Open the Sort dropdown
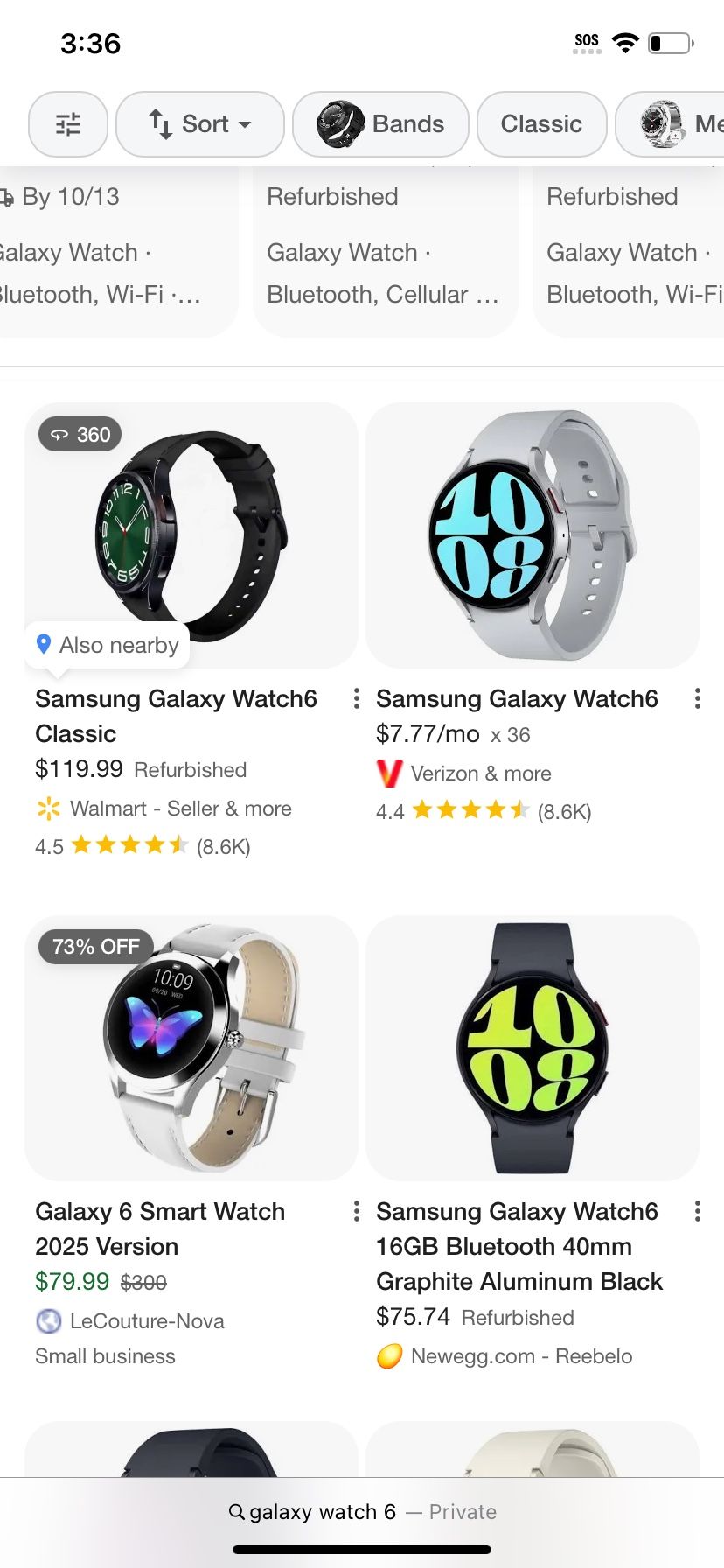The height and width of the screenshot is (1568, 724). pos(200,124)
